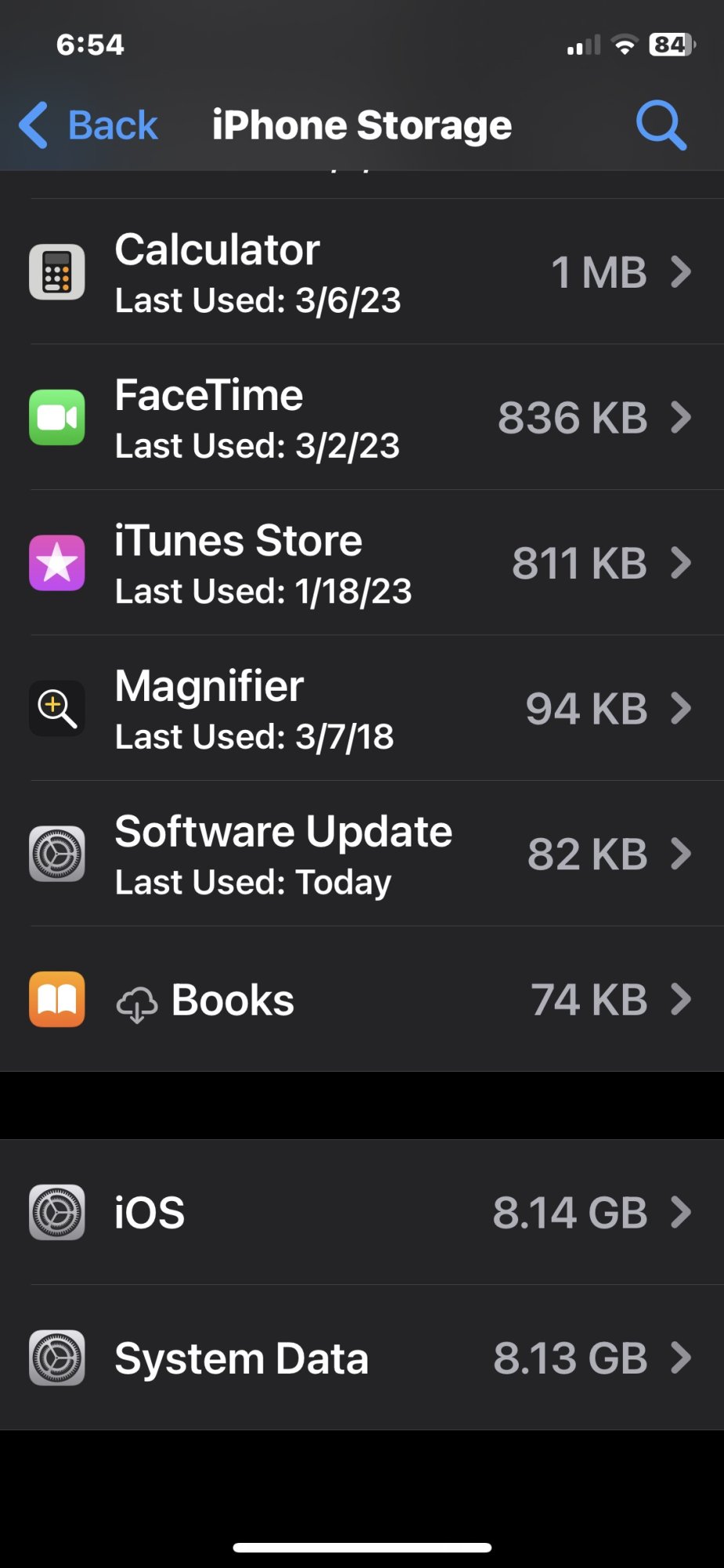Open the iTunes Store storage row
The image size is (724, 1568).
360,563
